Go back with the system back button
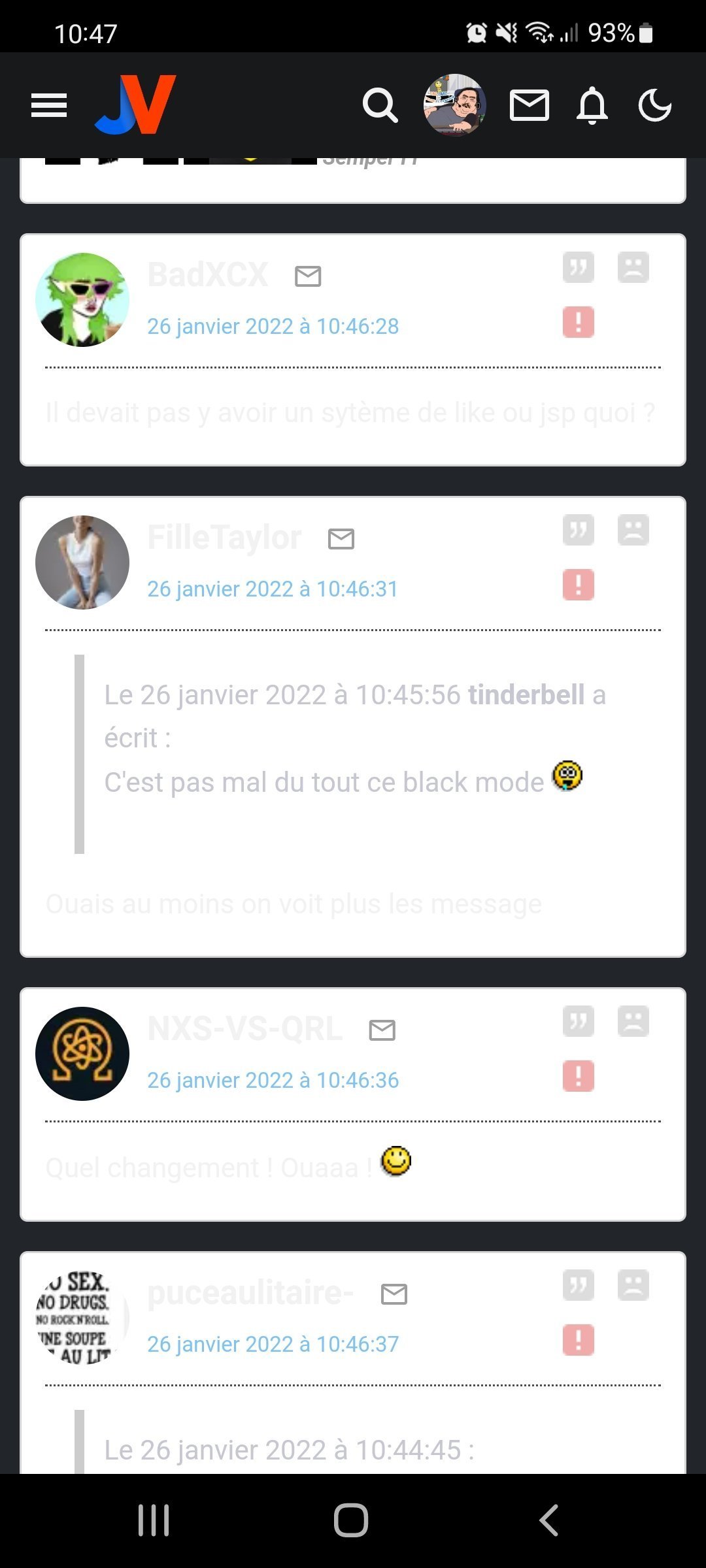Viewport: 706px width, 1568px height. tap(549, 1520)
